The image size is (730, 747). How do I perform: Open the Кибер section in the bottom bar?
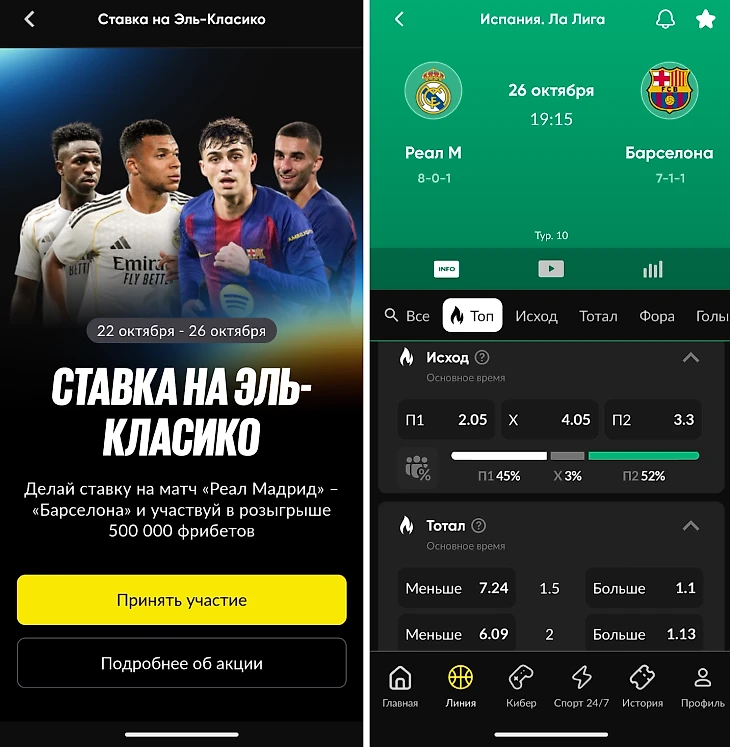tap(521, 686)
